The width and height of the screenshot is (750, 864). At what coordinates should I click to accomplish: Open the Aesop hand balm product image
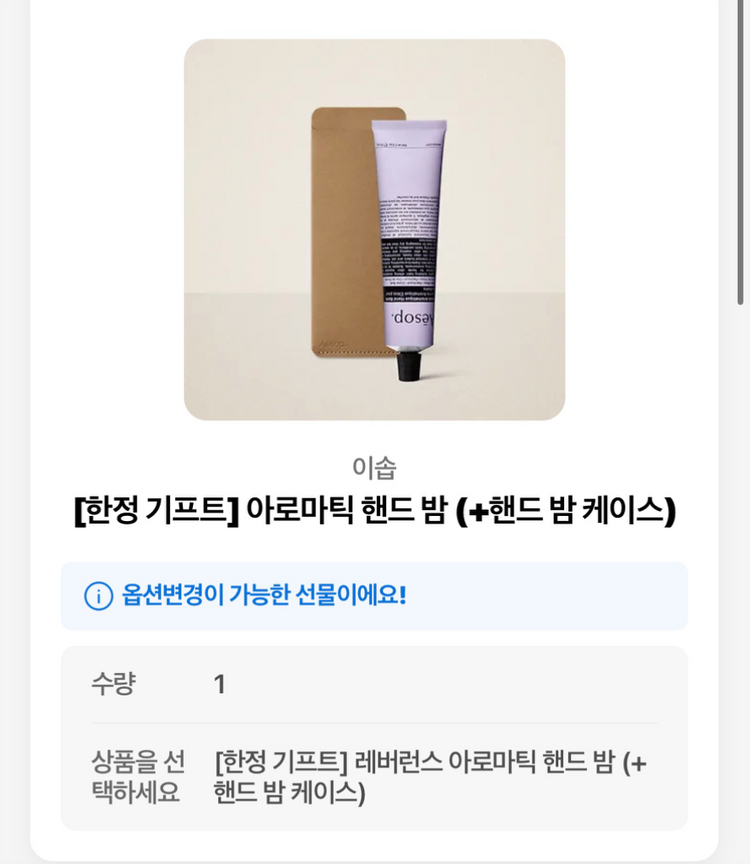(374, 230)
